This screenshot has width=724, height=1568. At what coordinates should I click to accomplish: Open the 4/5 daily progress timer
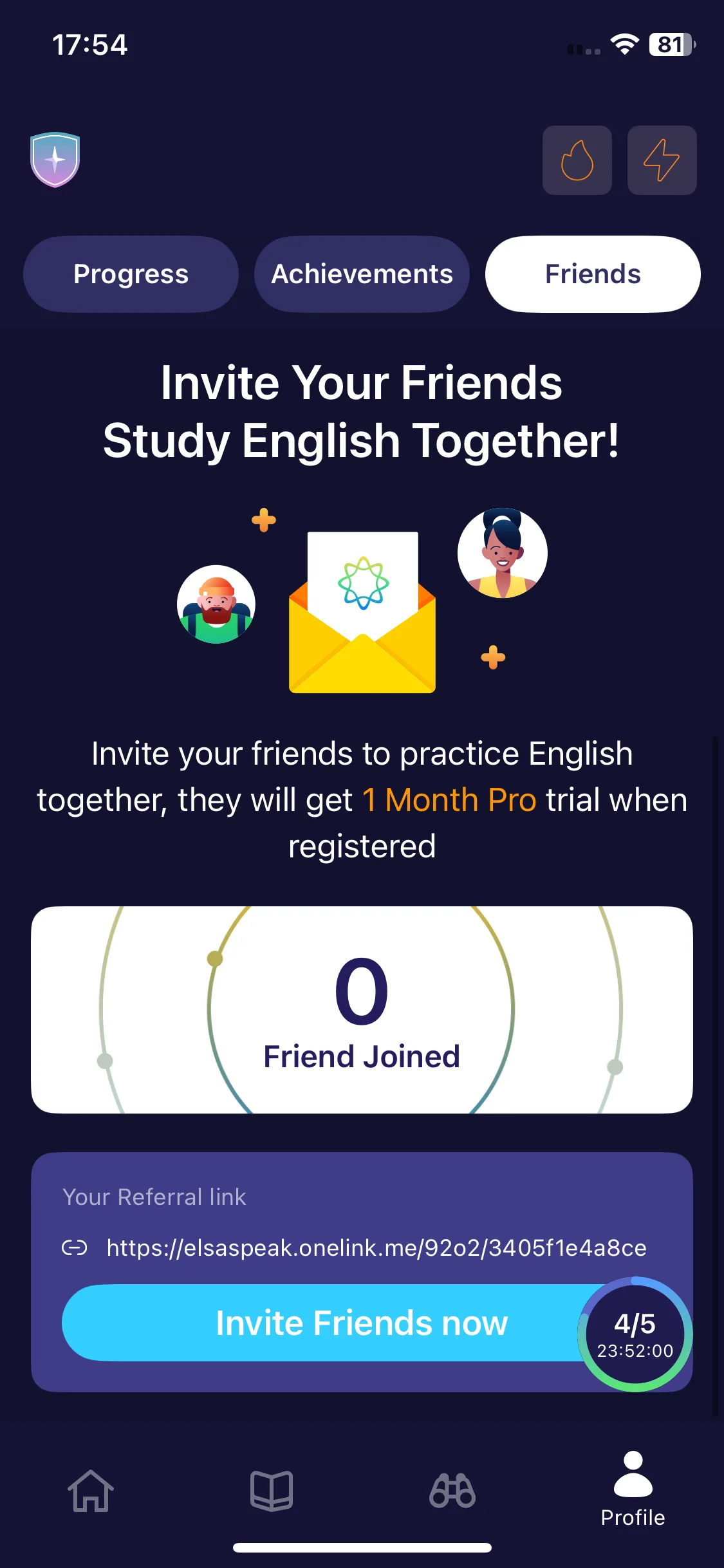point(635,1334)
